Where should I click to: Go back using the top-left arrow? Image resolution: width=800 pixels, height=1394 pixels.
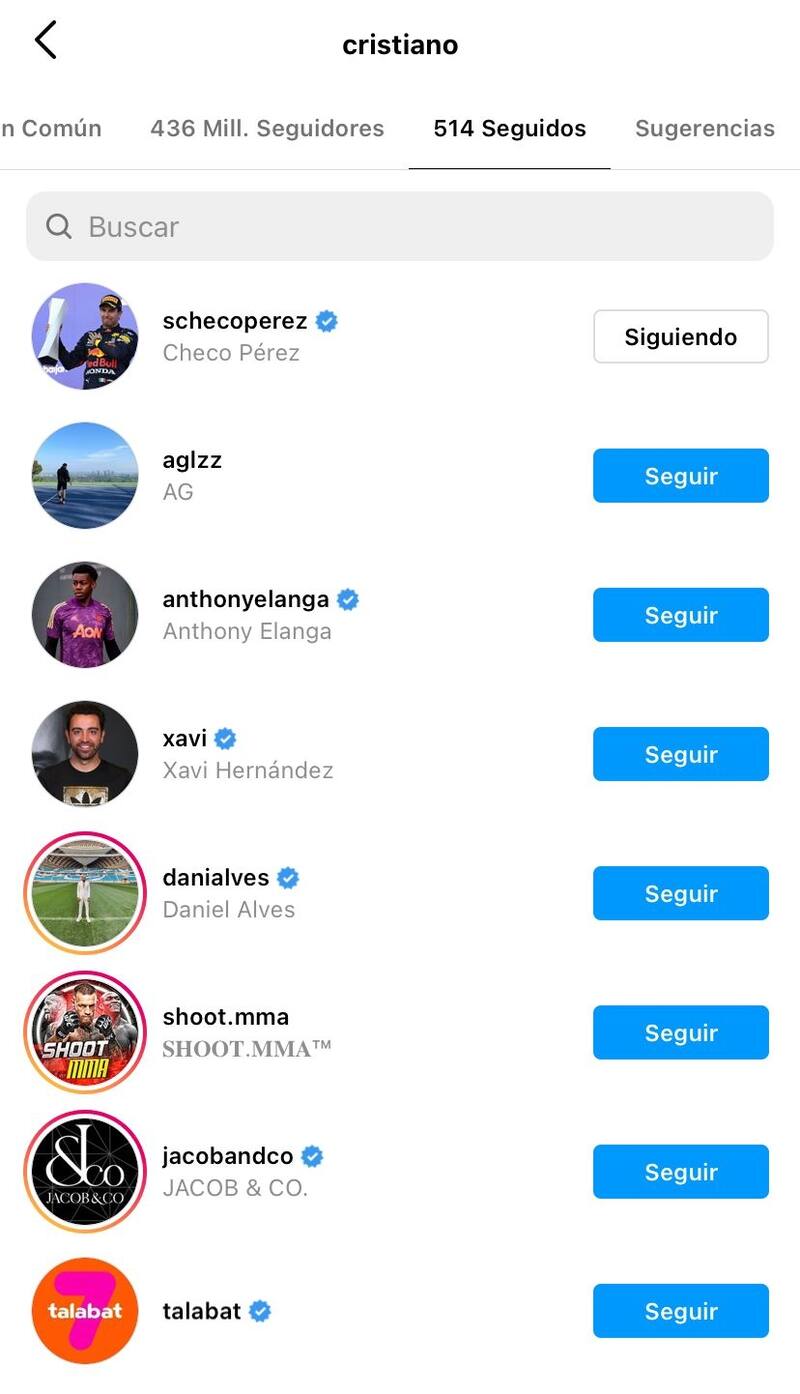click(x=45, y=41)
